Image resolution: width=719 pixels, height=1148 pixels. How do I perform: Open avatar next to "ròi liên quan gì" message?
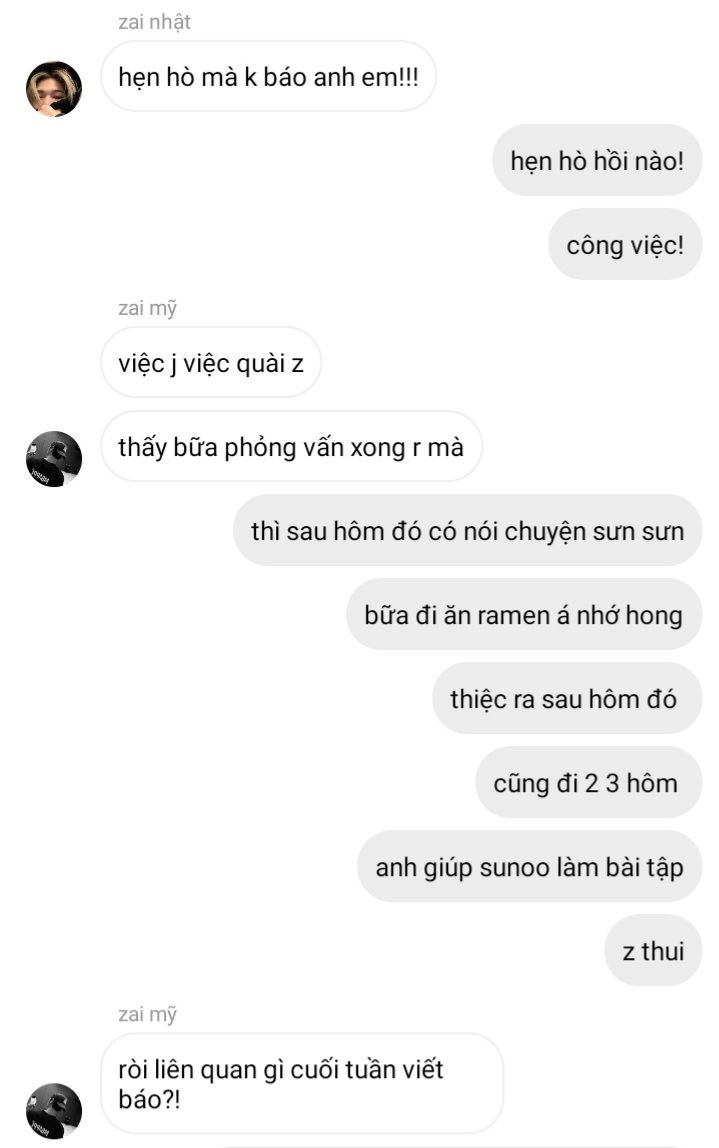pyautogui.click(x=53, y=1110)
